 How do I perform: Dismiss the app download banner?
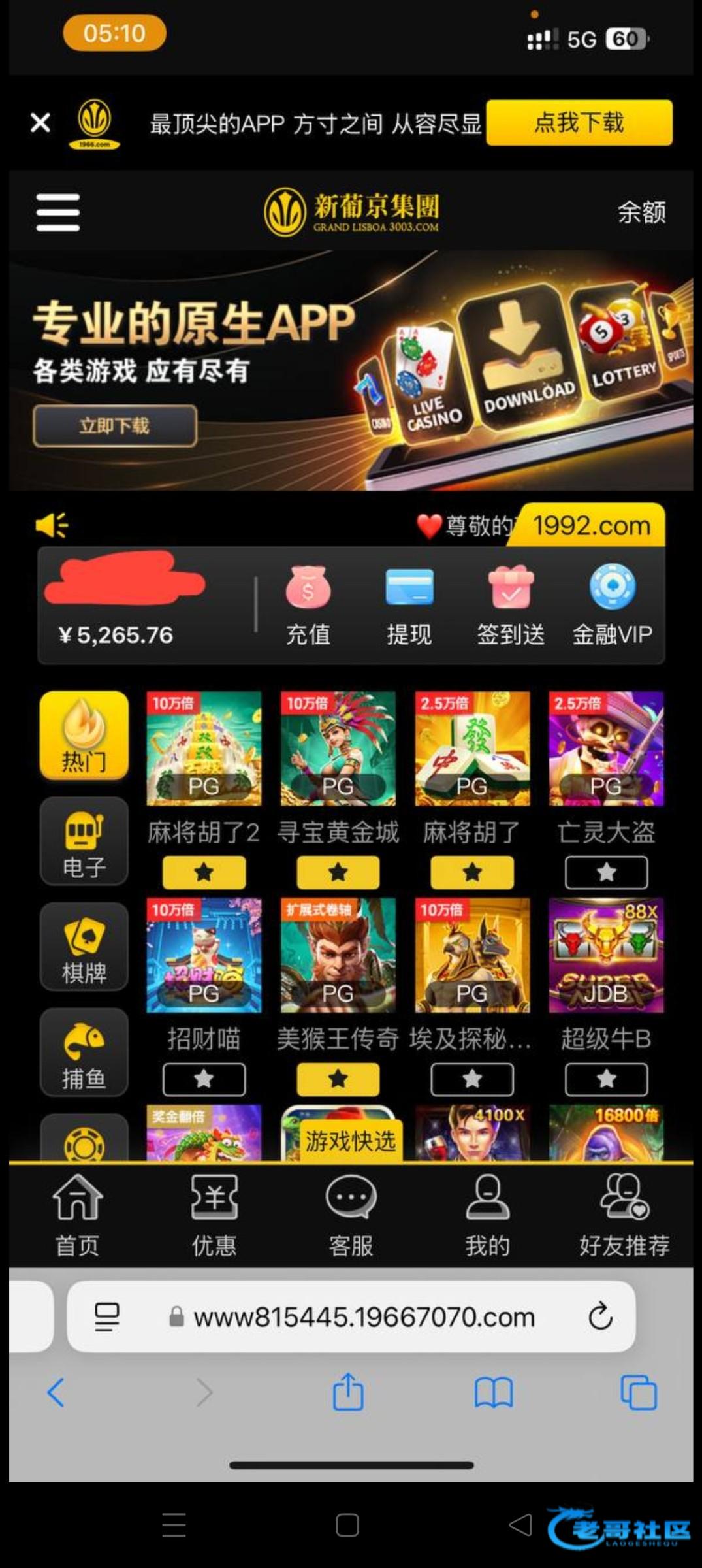click(x=40, y=122)
